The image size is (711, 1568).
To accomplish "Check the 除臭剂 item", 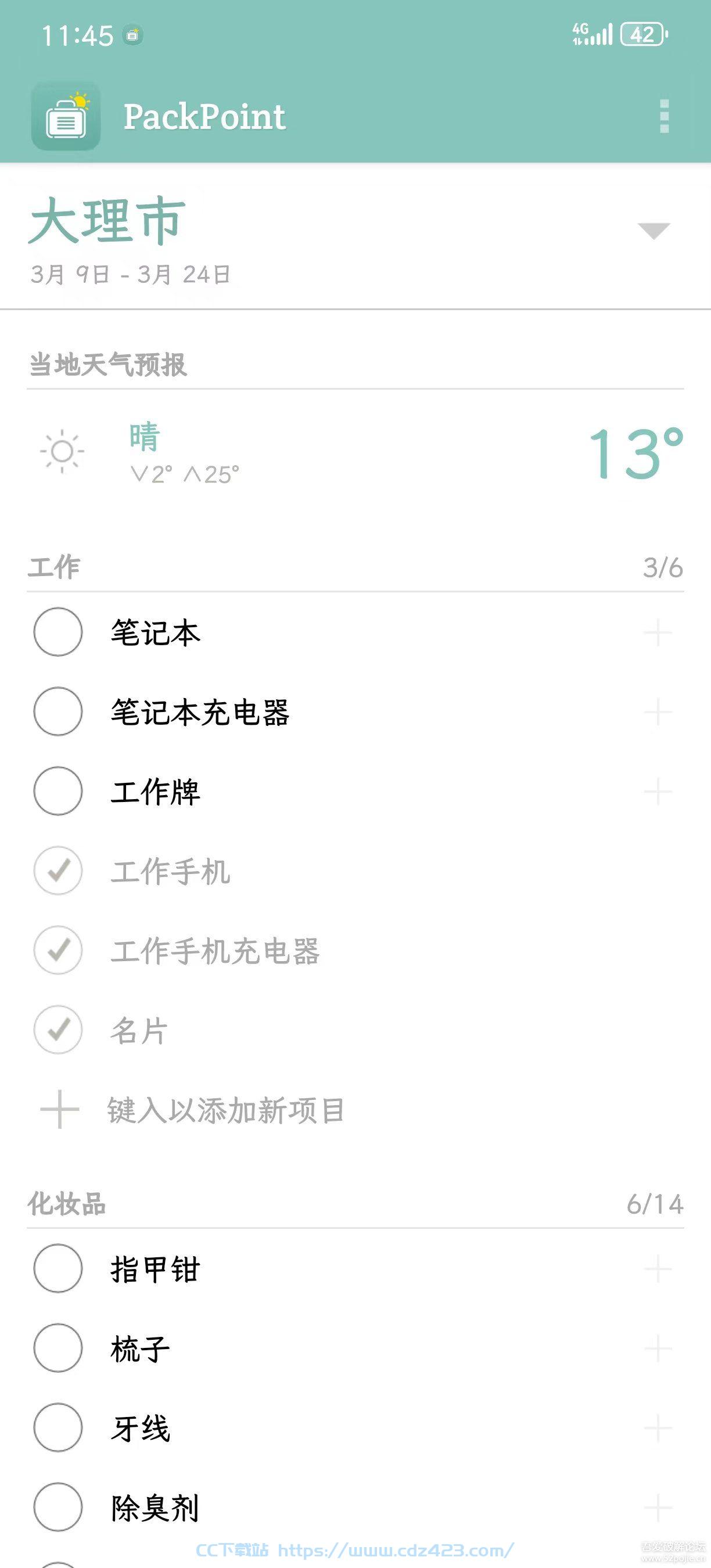I will point(58,1508).
